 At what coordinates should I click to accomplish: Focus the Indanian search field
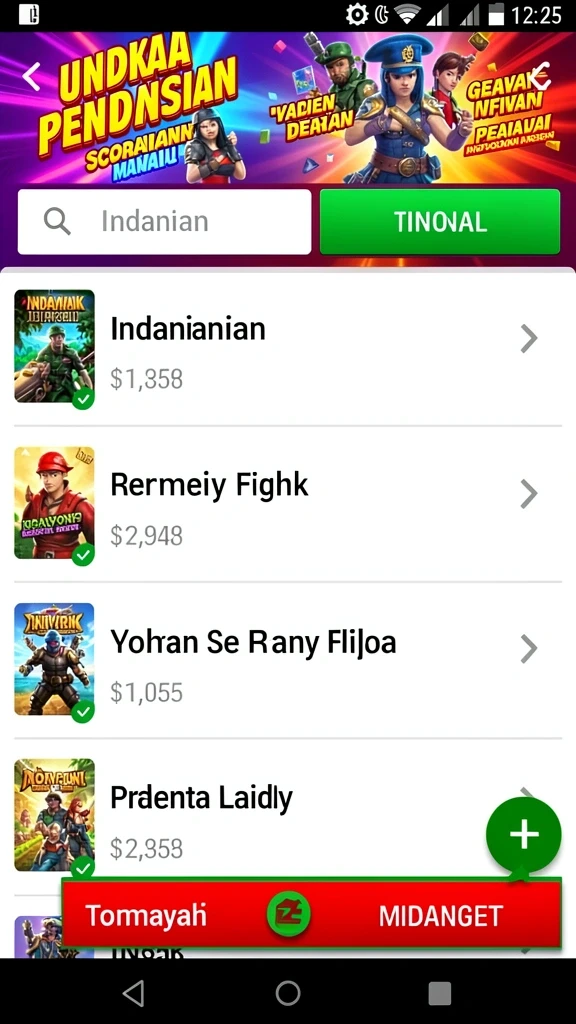(x=165, y=222)
